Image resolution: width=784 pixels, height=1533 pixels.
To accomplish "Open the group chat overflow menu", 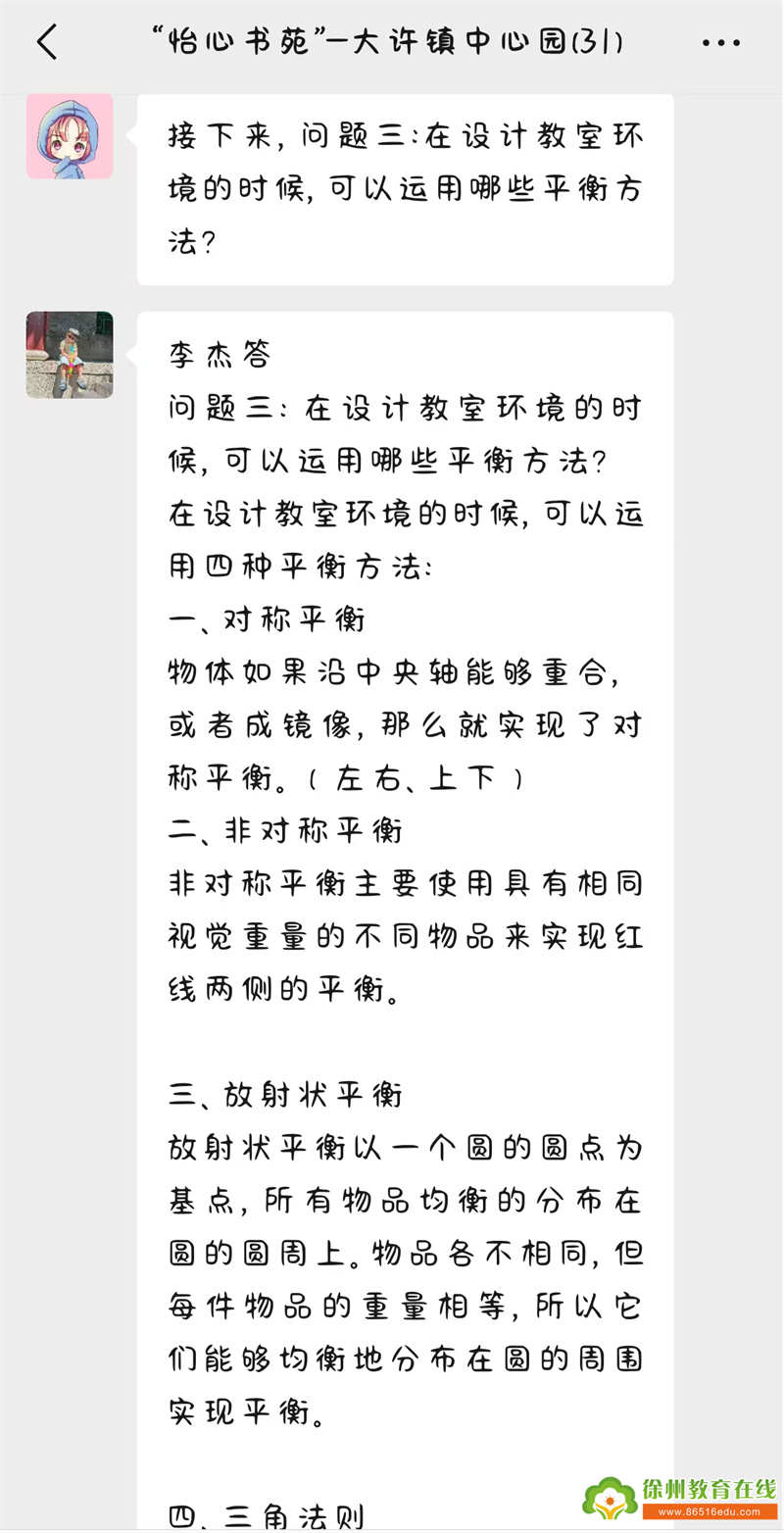I will click(x=721, y=43).
